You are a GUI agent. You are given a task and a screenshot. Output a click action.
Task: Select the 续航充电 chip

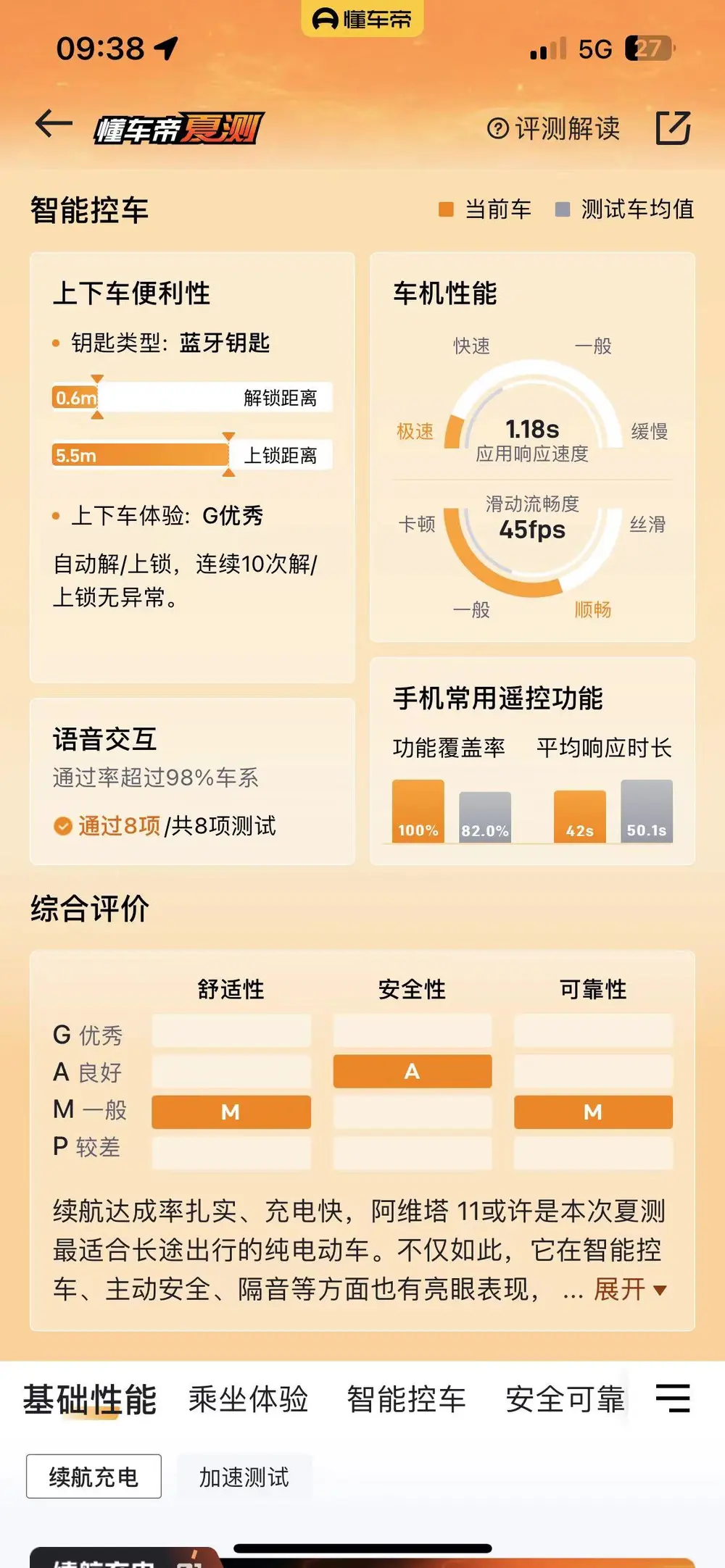(94, 1476)
